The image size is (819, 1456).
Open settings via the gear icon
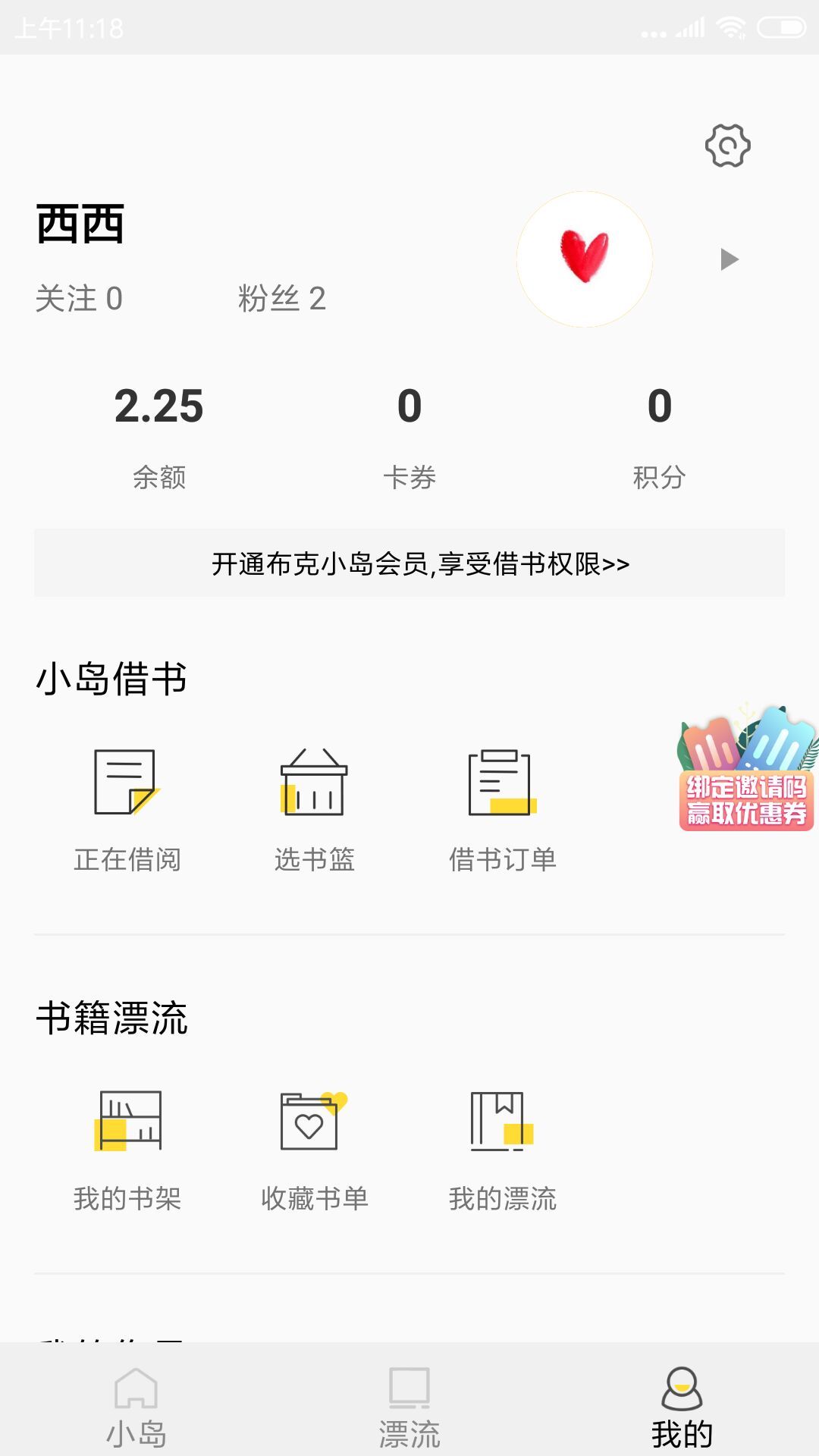727,146
